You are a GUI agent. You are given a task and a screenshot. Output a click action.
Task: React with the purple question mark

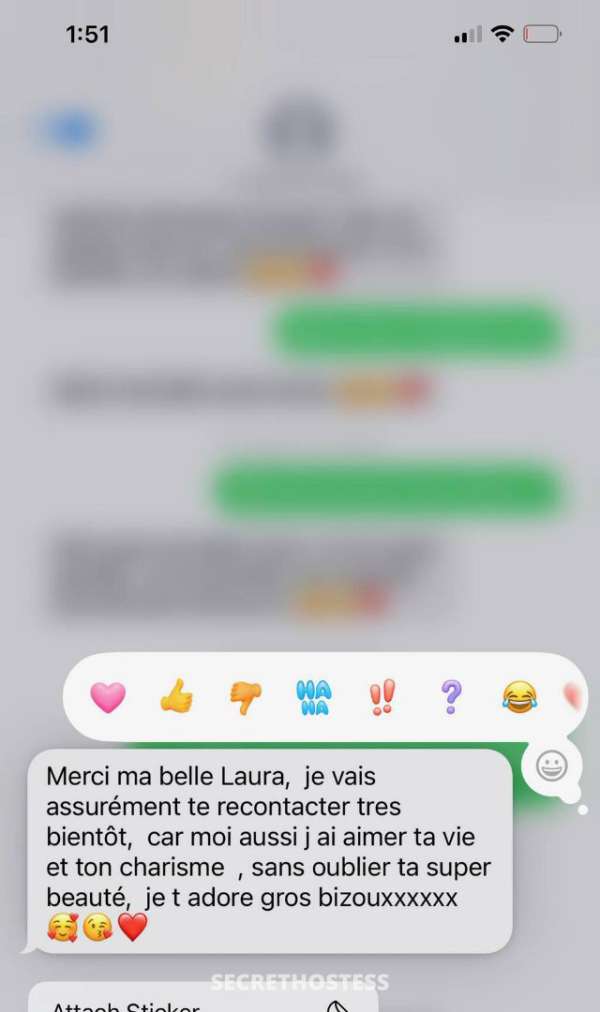(x=451, y=695)
